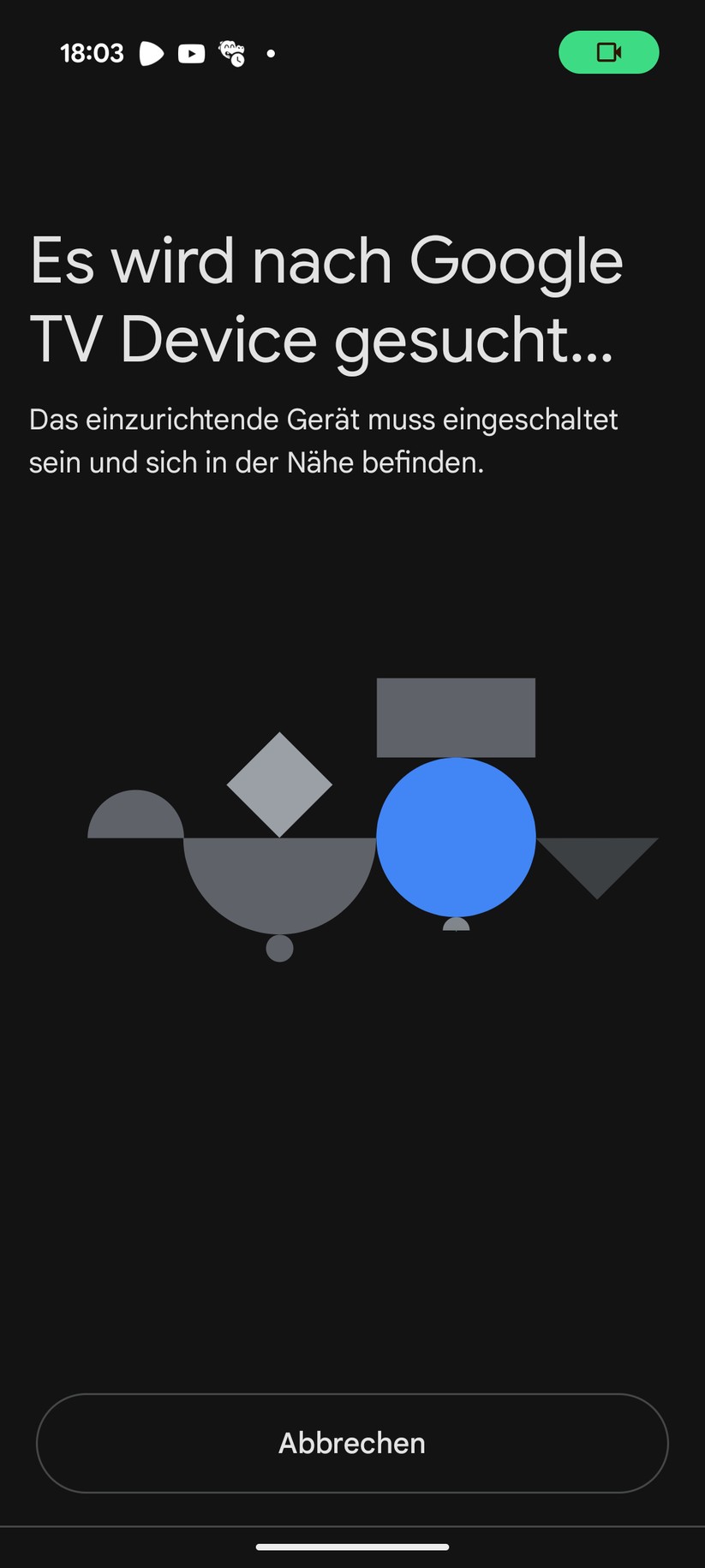
Task: Open the green screen recording indicator
Action: [608, 52]
